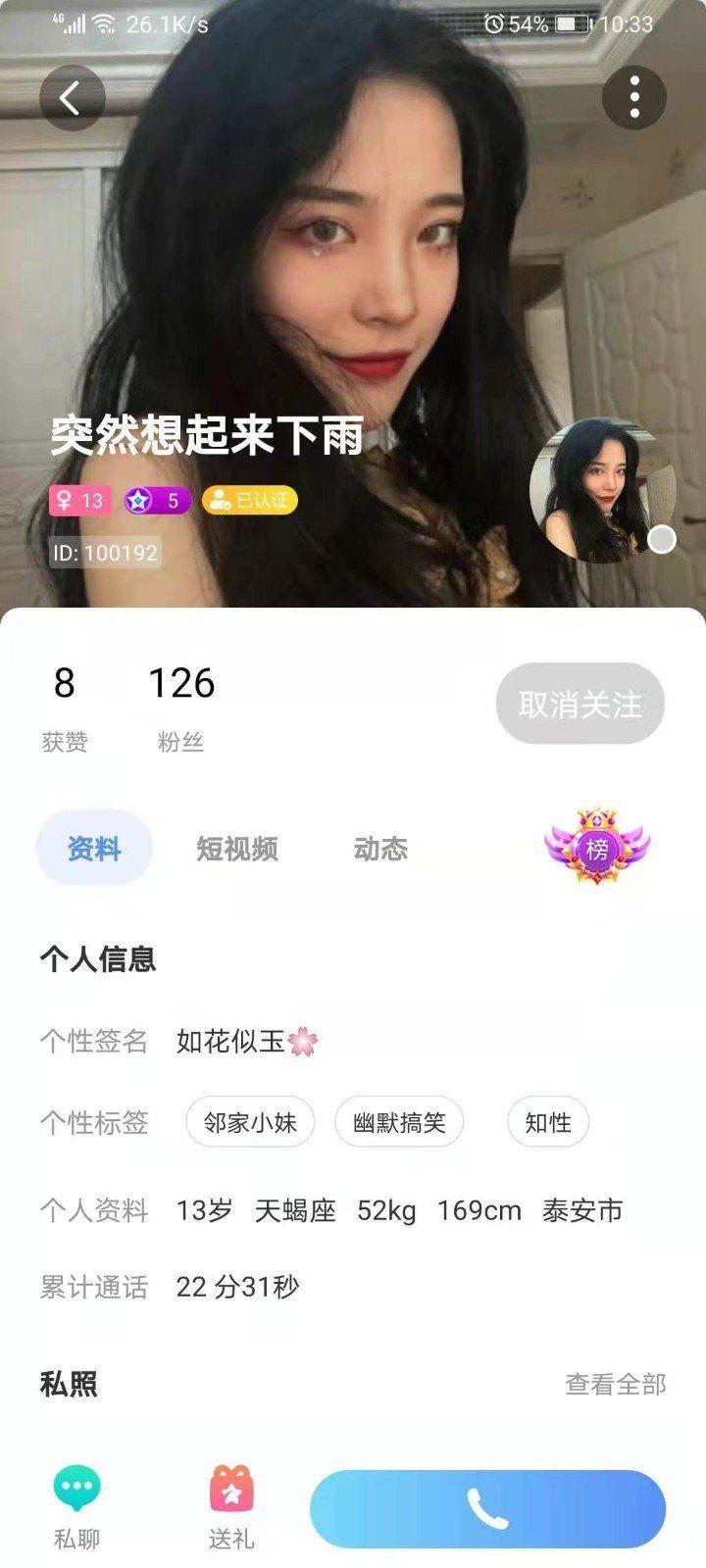706x1568 pixels.
Task: Tap 取消关注 to unfollow this user
Action: pos(580,704)
